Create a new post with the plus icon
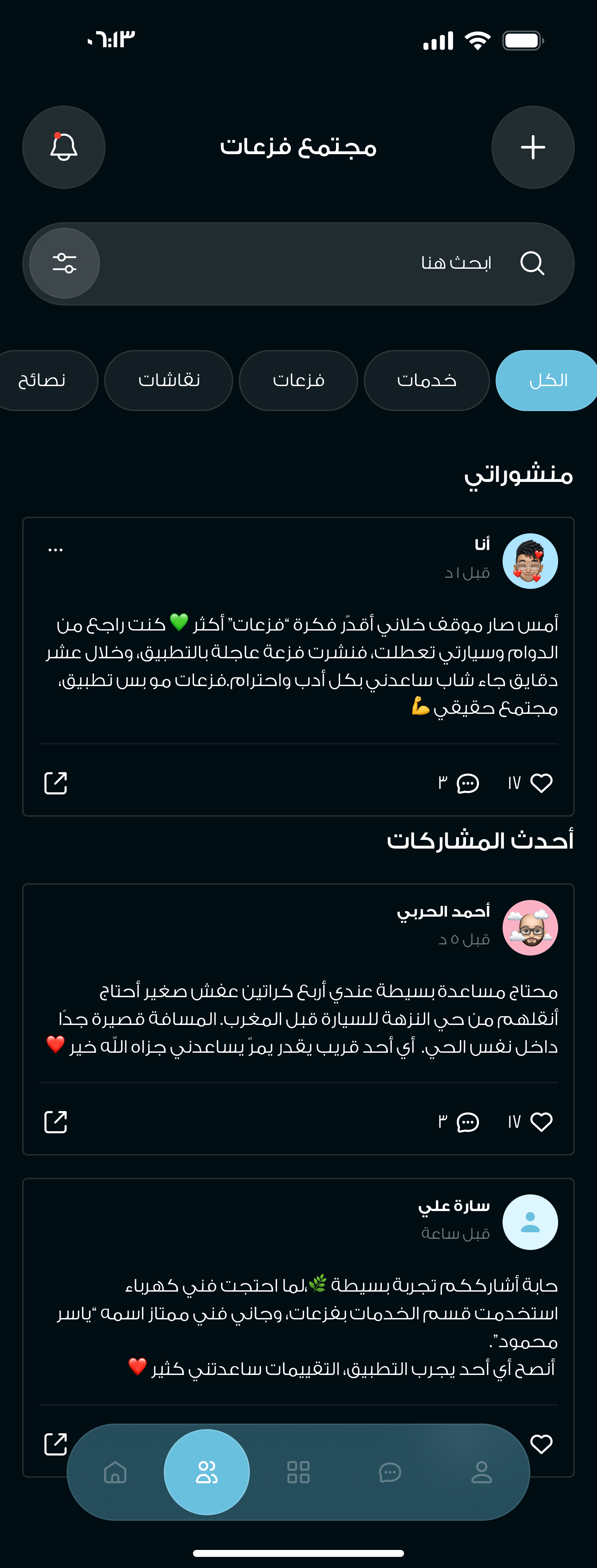Image resolution: width=597 pixels, height=1568 pixels. (533, 147)
